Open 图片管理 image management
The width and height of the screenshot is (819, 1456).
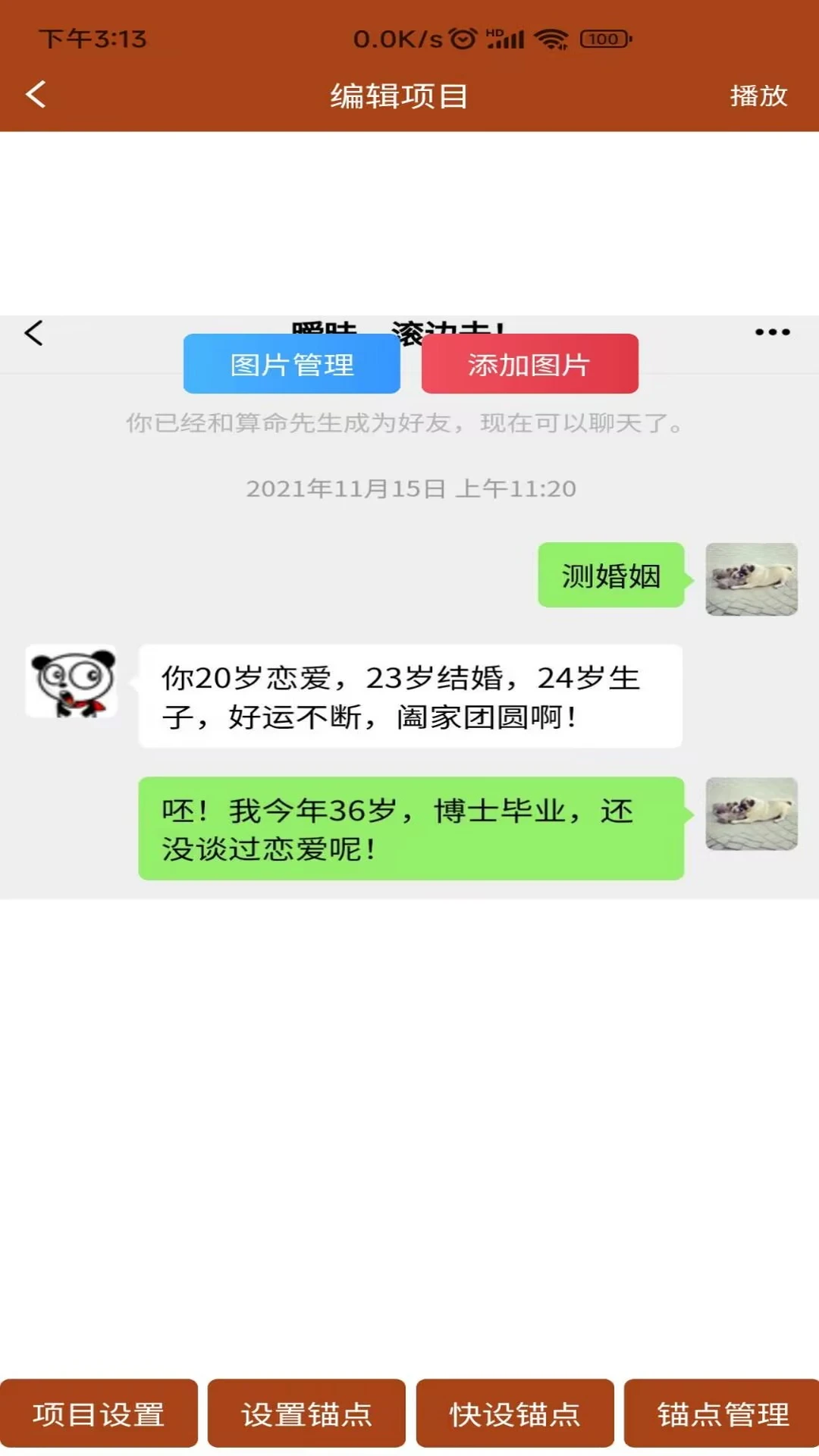coord(290,365)
